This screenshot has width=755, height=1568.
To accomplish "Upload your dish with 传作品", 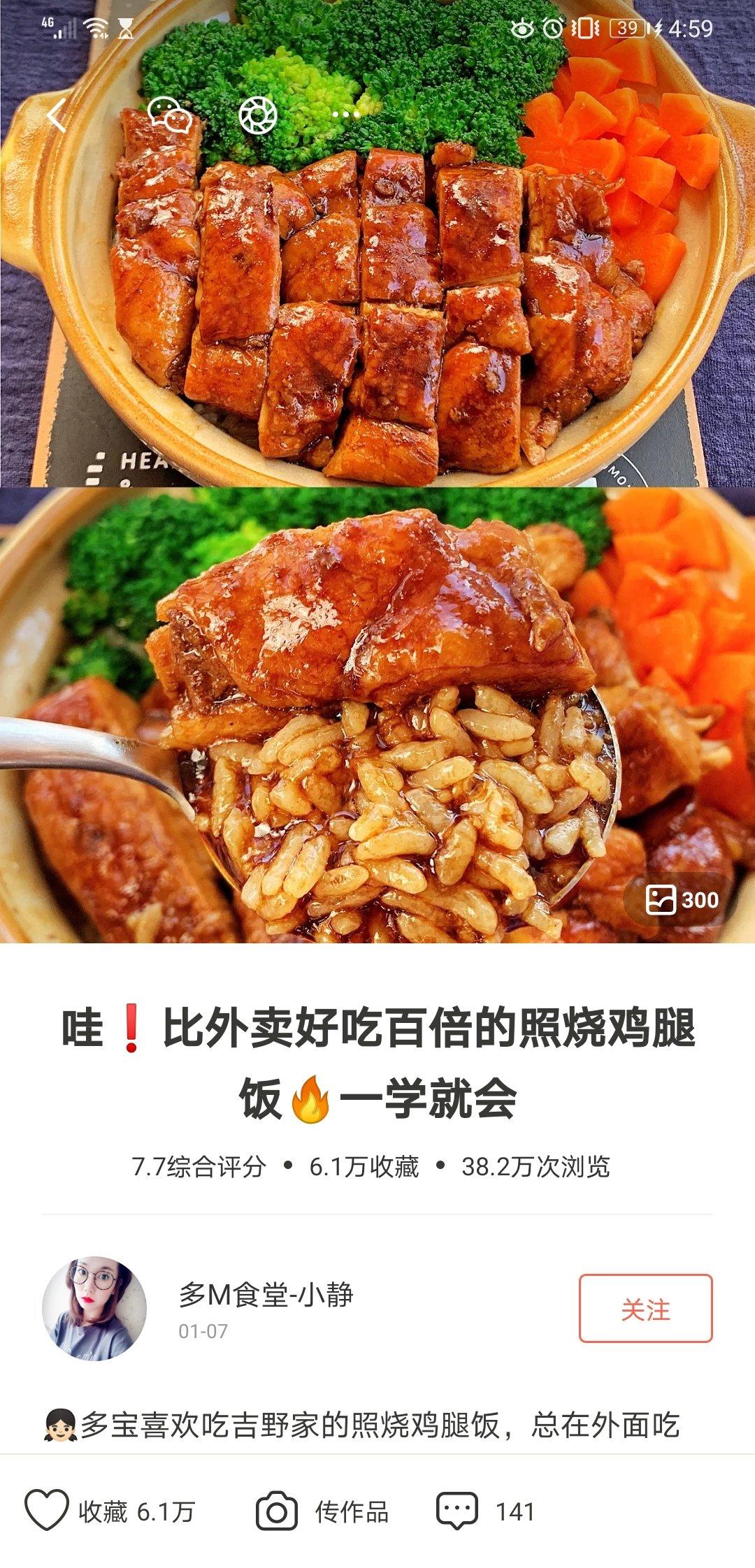I will tap(322, 1511).
